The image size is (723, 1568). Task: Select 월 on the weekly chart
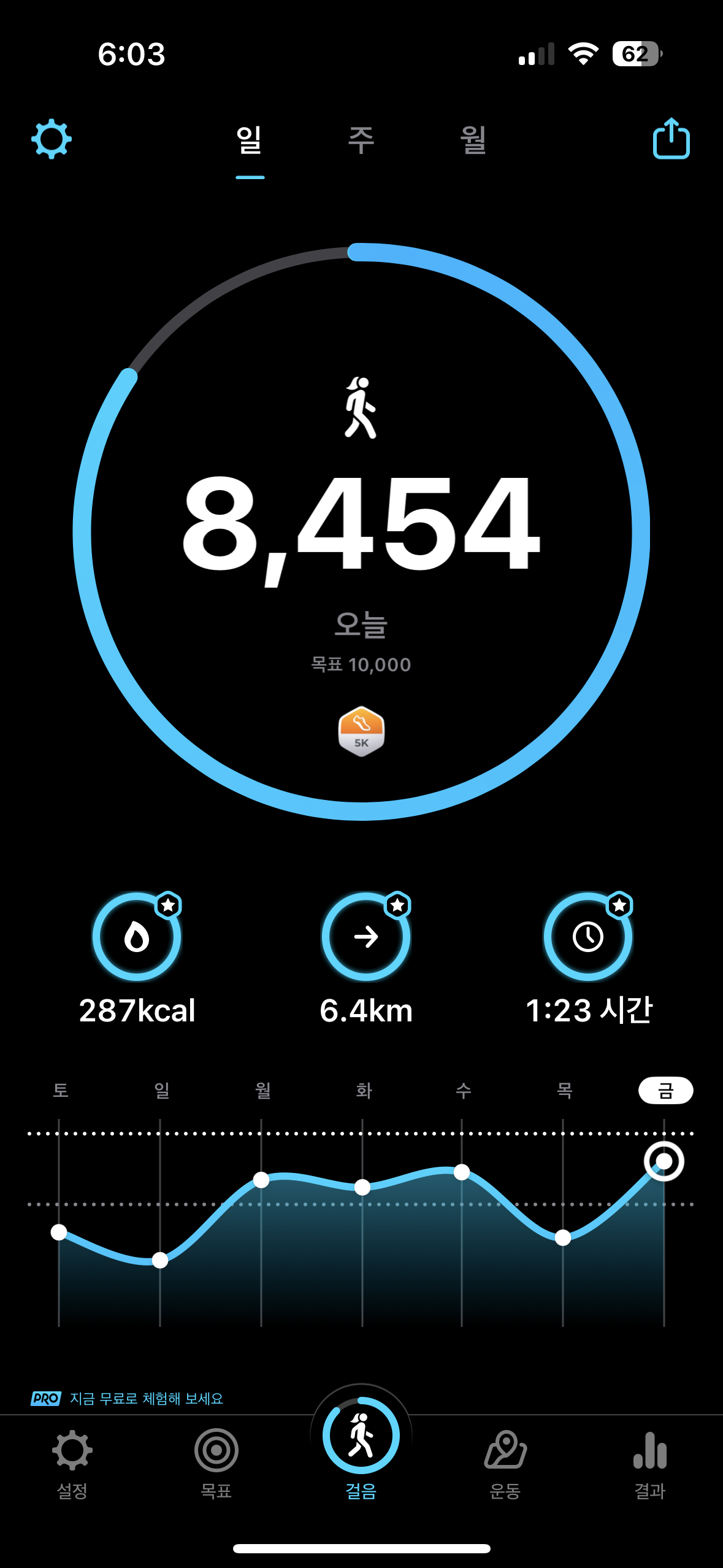click(262, 1090)
